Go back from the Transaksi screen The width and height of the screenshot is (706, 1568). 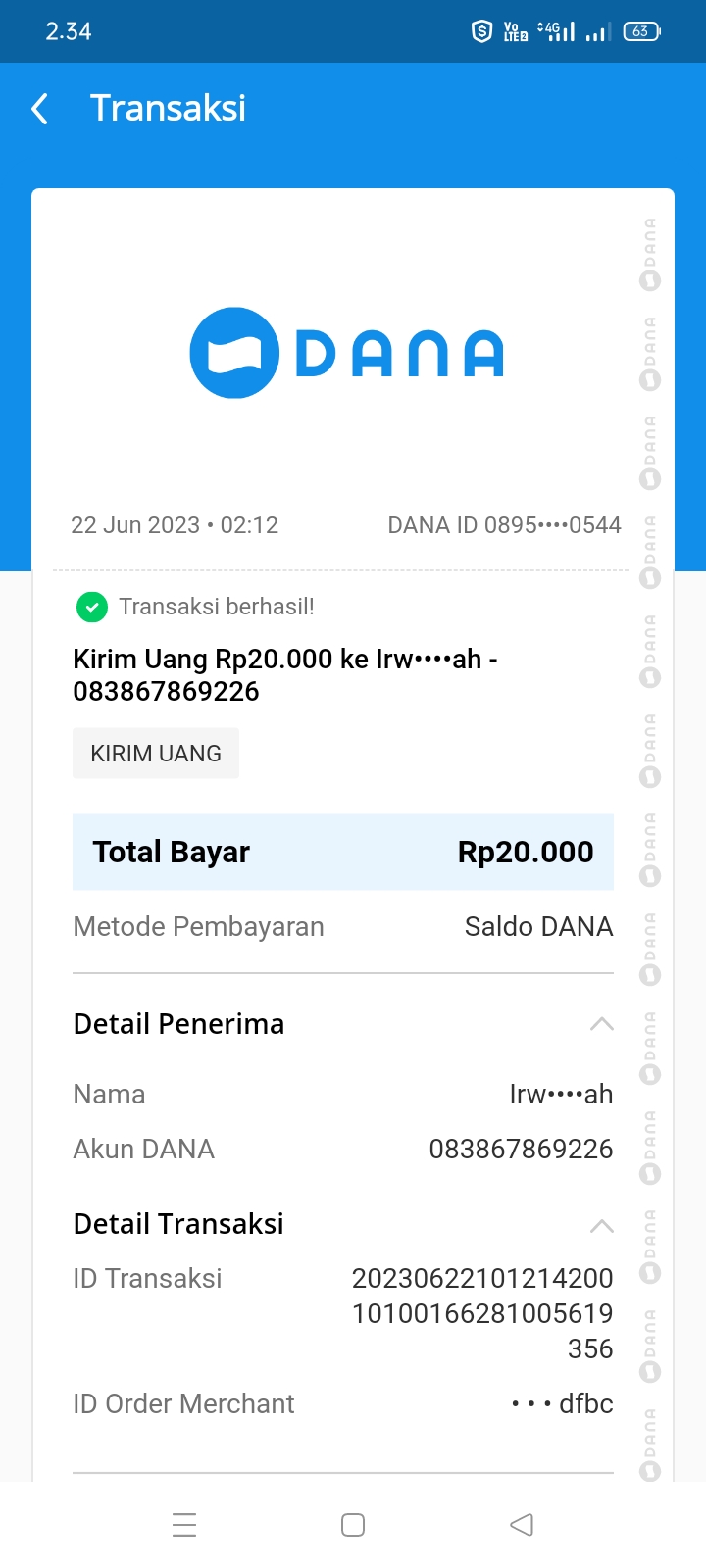[x=40, y=109]
